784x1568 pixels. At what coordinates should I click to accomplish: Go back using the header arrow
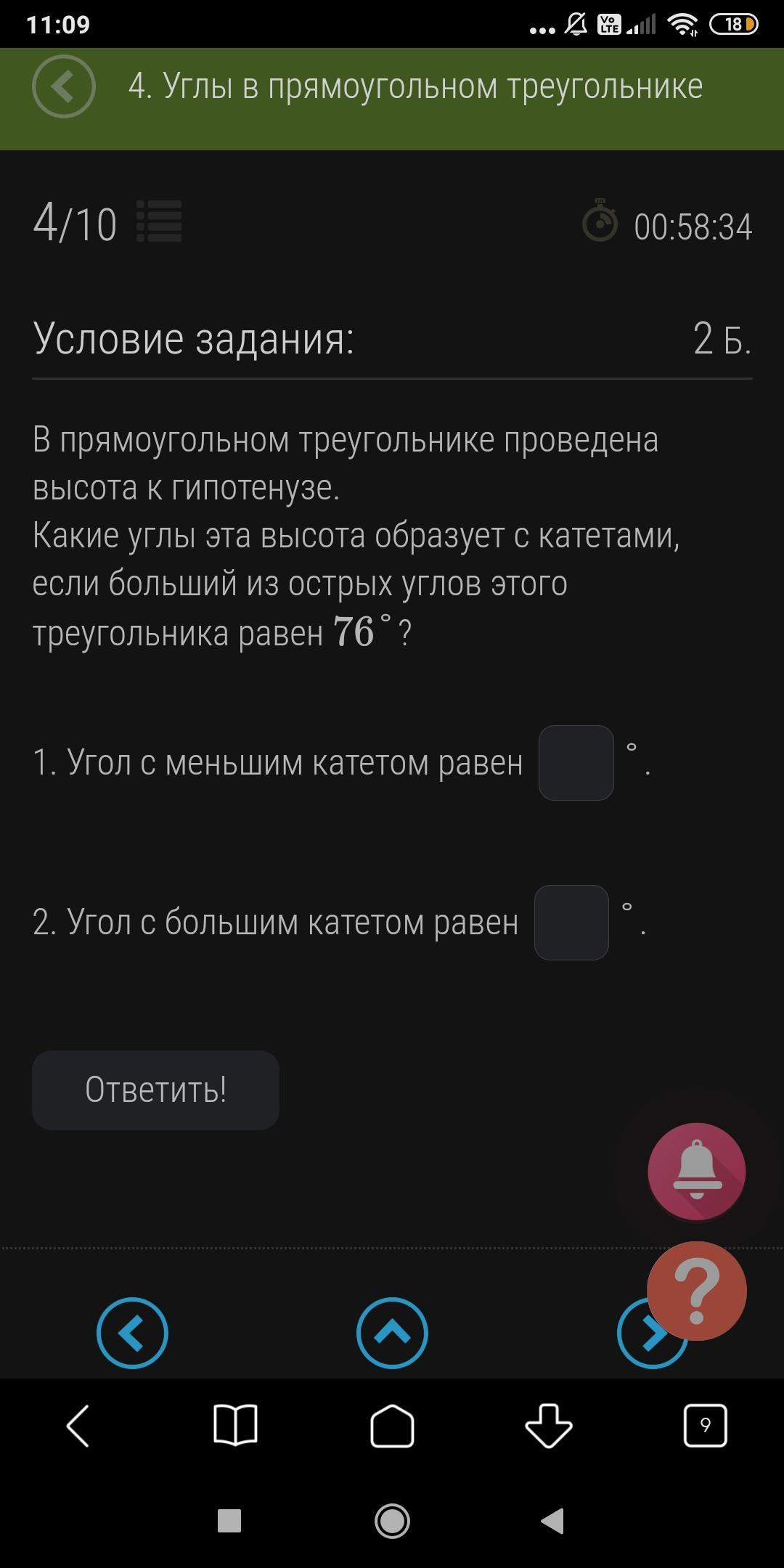[64, 86]
